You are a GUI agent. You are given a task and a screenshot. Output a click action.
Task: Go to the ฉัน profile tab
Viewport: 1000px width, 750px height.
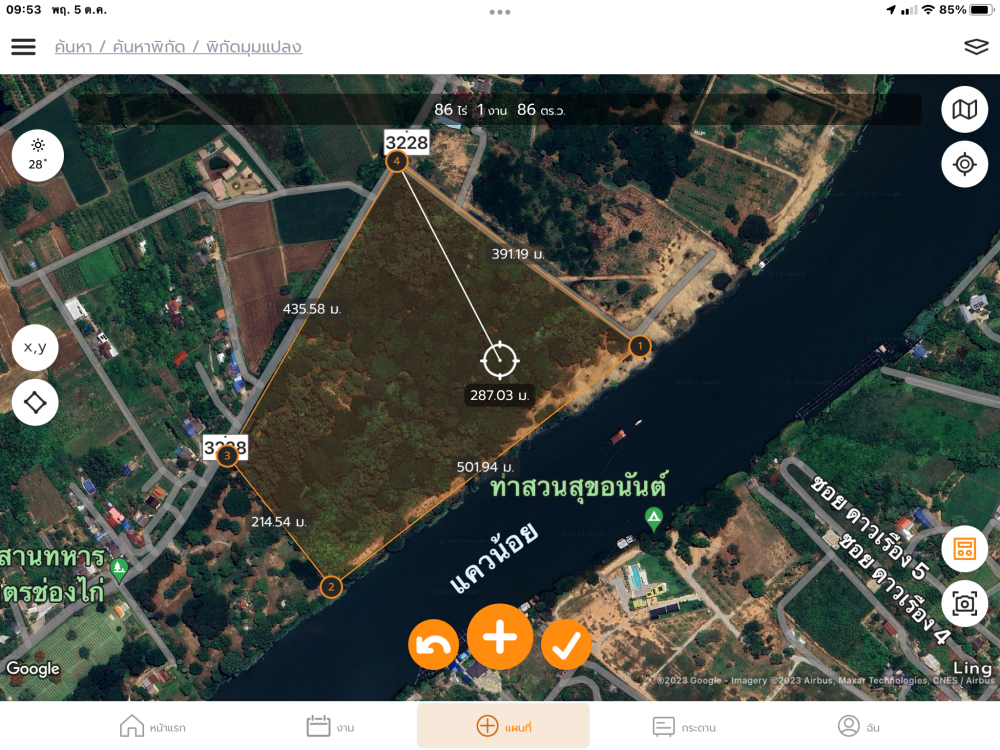[x=859, y=726]
